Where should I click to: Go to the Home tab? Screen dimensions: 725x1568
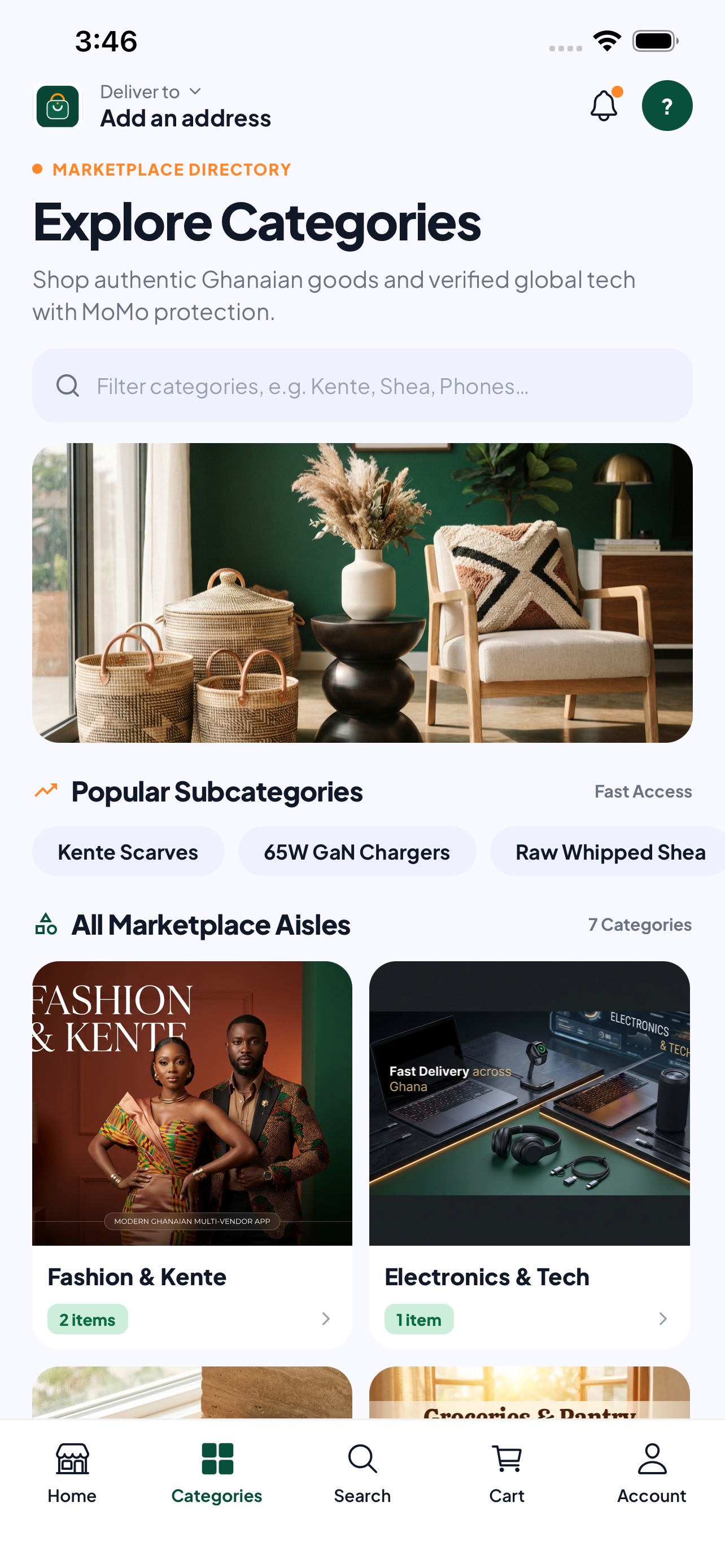pos(72,1474)
